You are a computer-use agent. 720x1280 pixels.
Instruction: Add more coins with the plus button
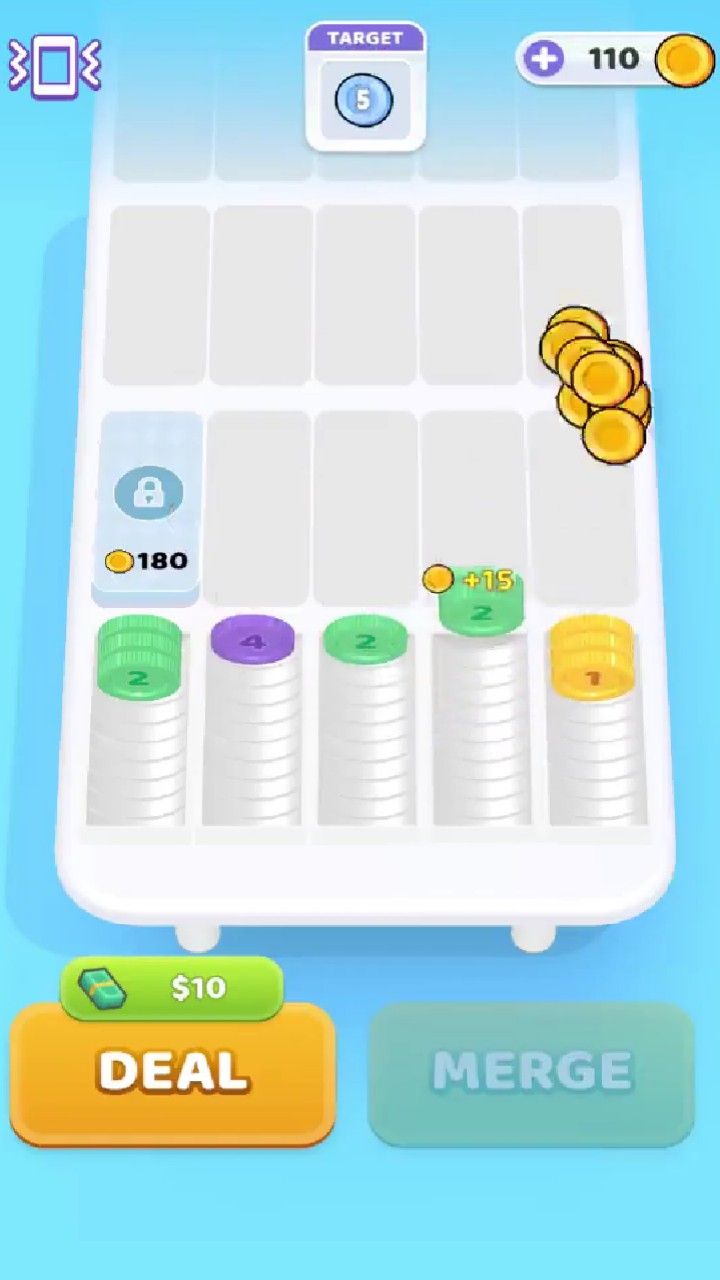[544, 59]
